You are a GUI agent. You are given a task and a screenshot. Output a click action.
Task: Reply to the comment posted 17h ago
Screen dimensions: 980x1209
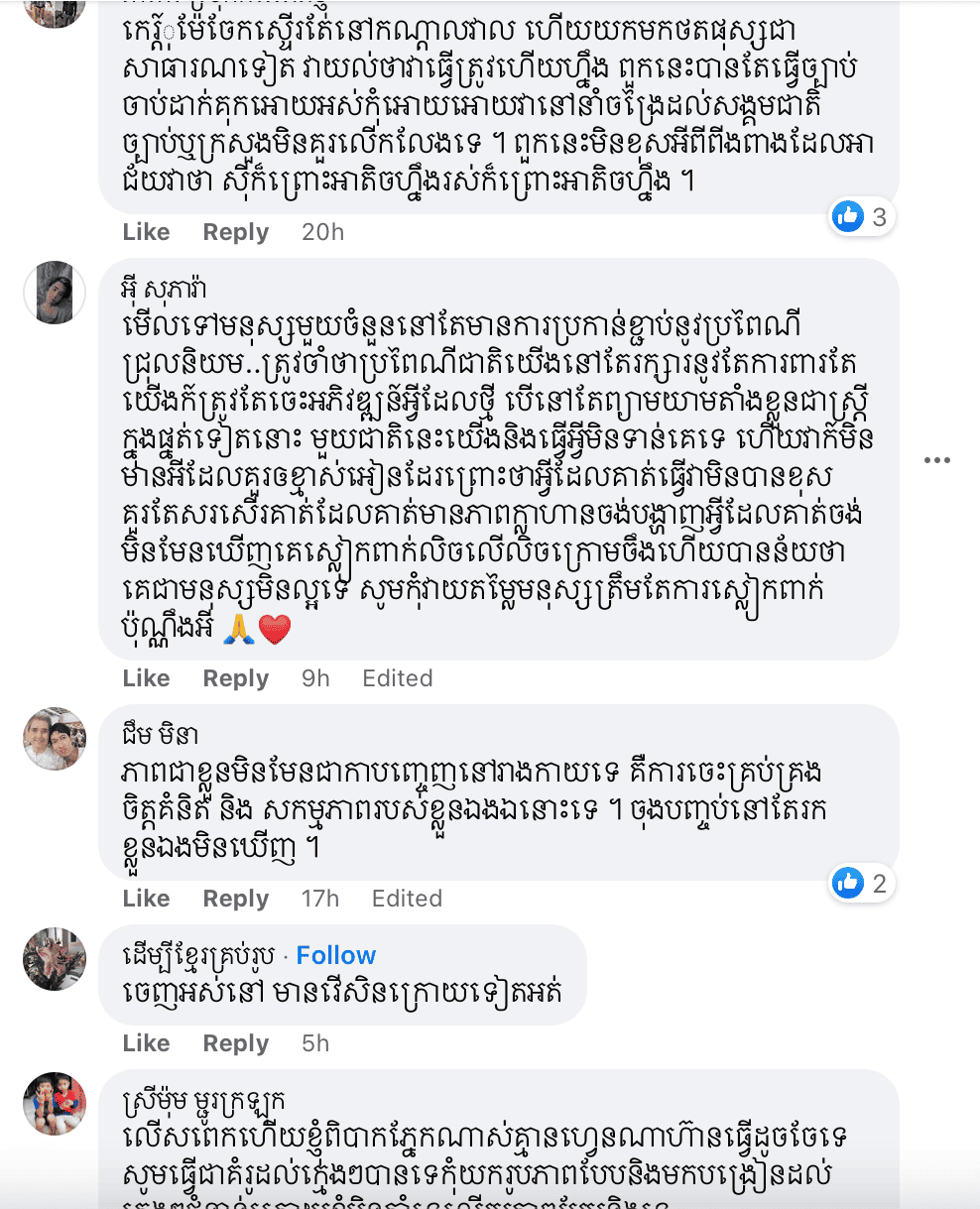point(235,899)
